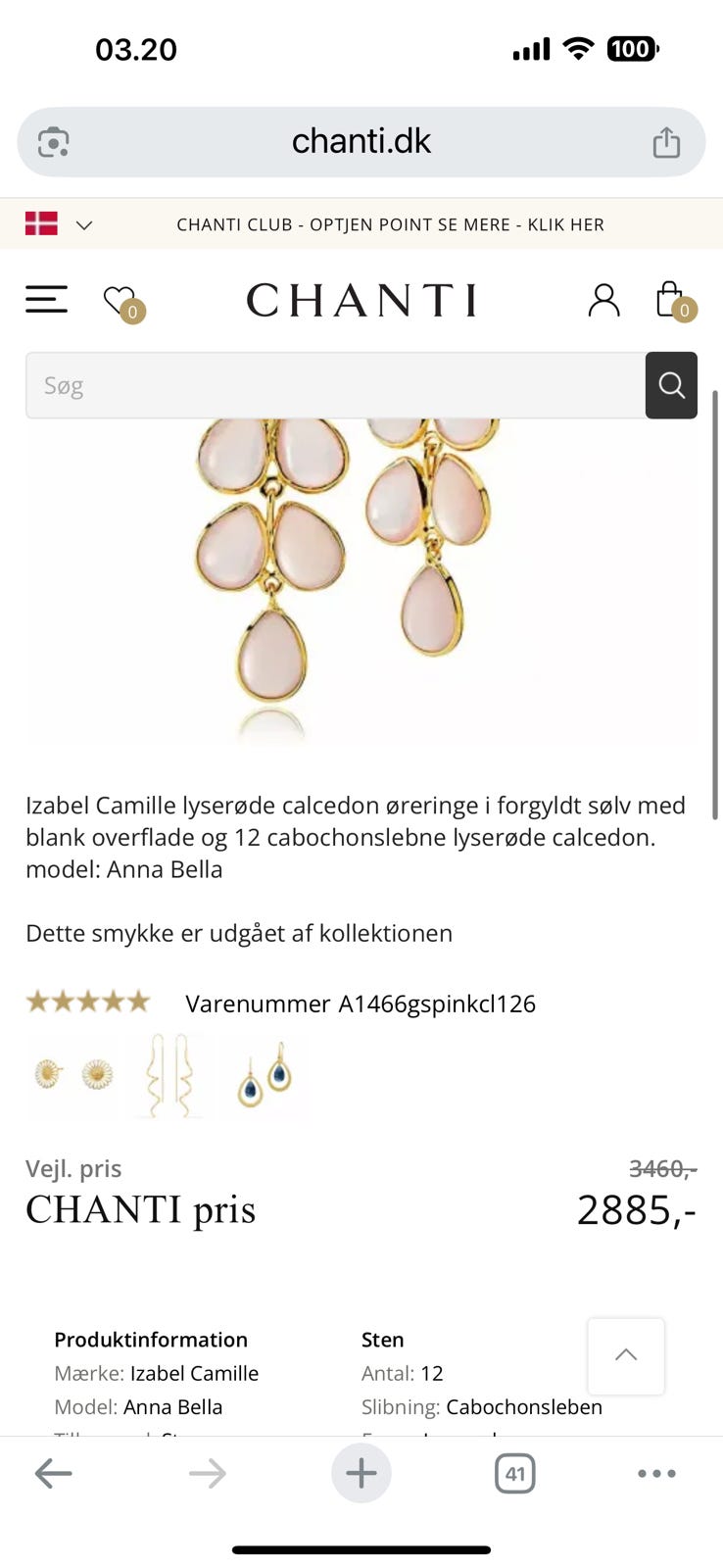Open CHANTI CLUB via the Klik Her banner
This screenshot has width=723, height=1568.
click(x=391, y=224)
